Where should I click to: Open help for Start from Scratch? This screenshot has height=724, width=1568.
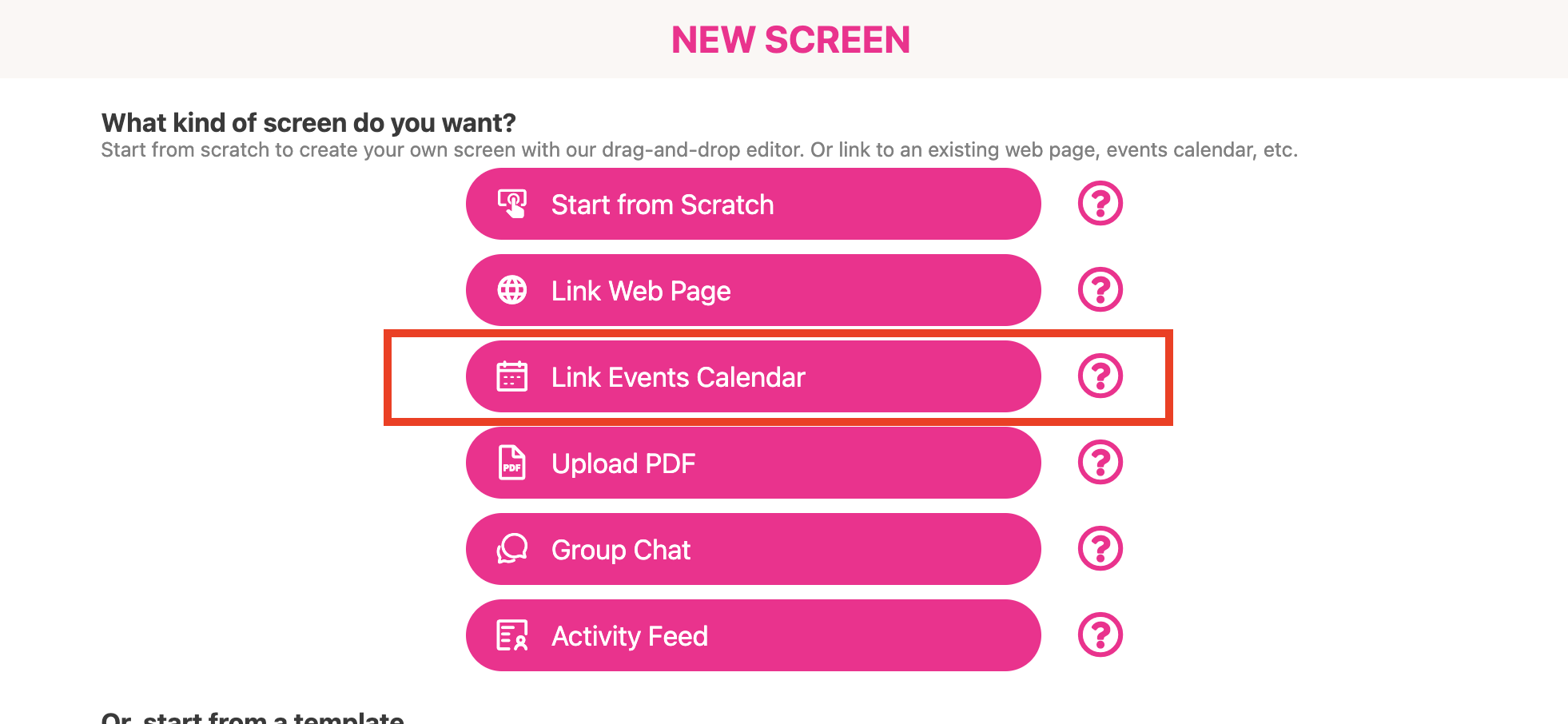tap(1100, 204)
